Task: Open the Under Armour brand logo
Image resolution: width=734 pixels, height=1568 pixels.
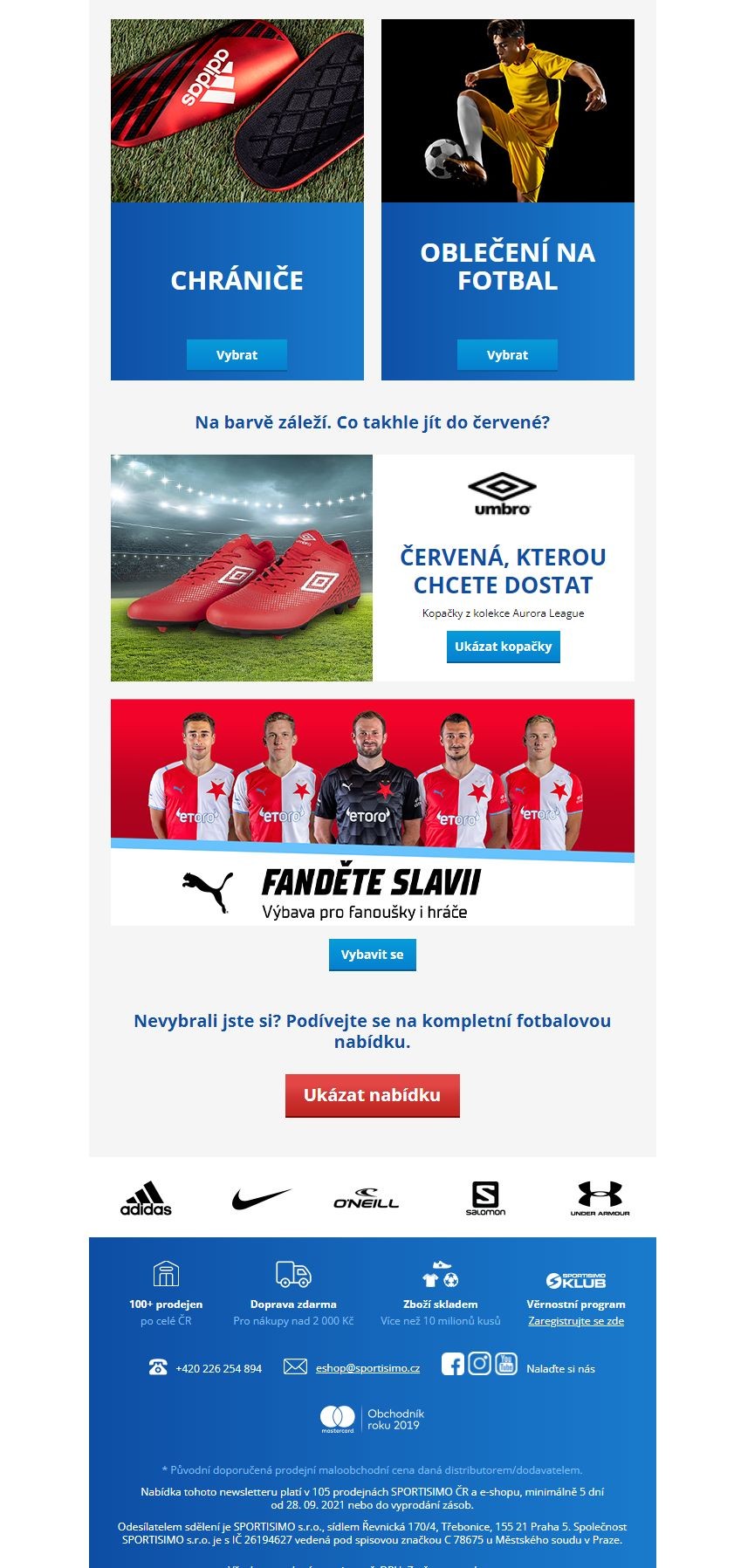Action: [x=600, y=1198]
